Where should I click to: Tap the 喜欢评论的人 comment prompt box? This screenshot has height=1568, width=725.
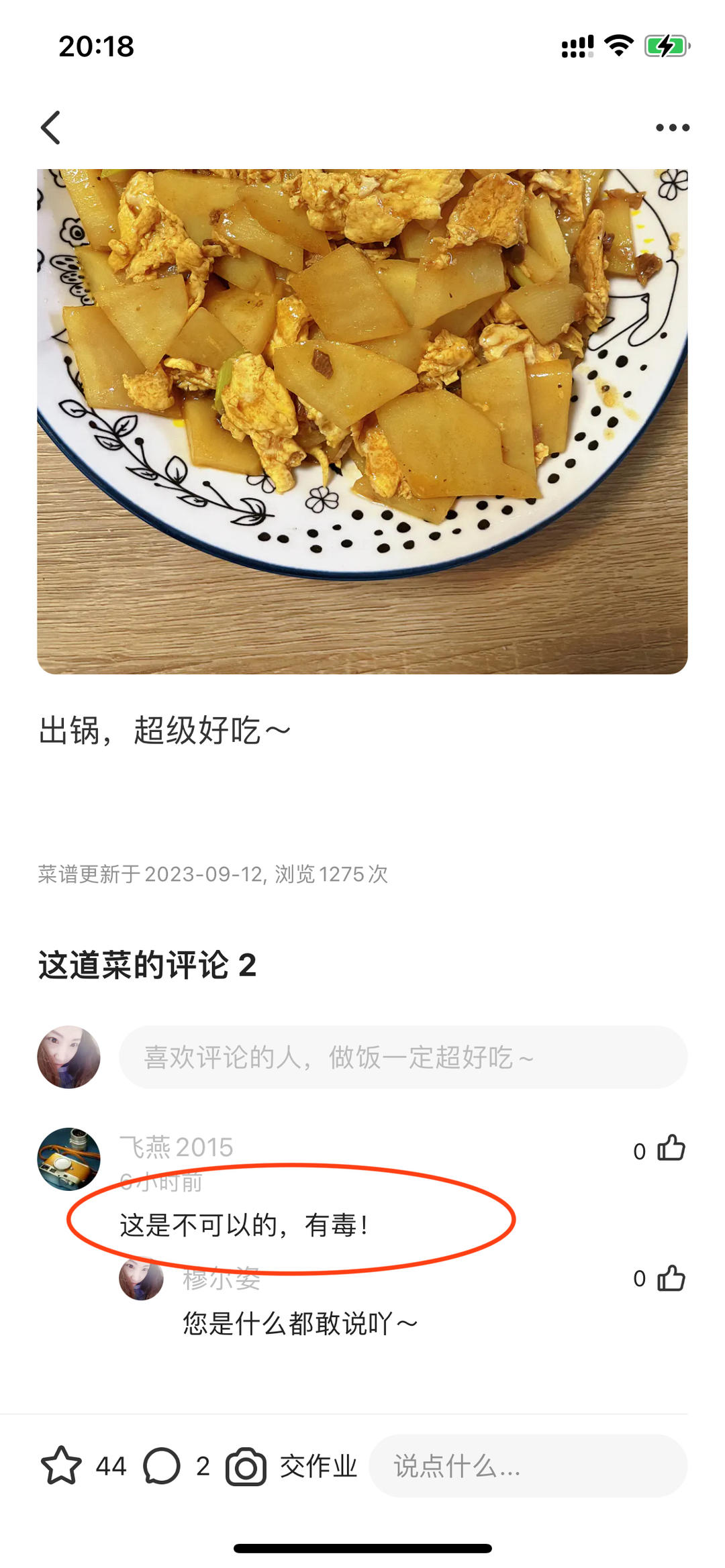403,1057
